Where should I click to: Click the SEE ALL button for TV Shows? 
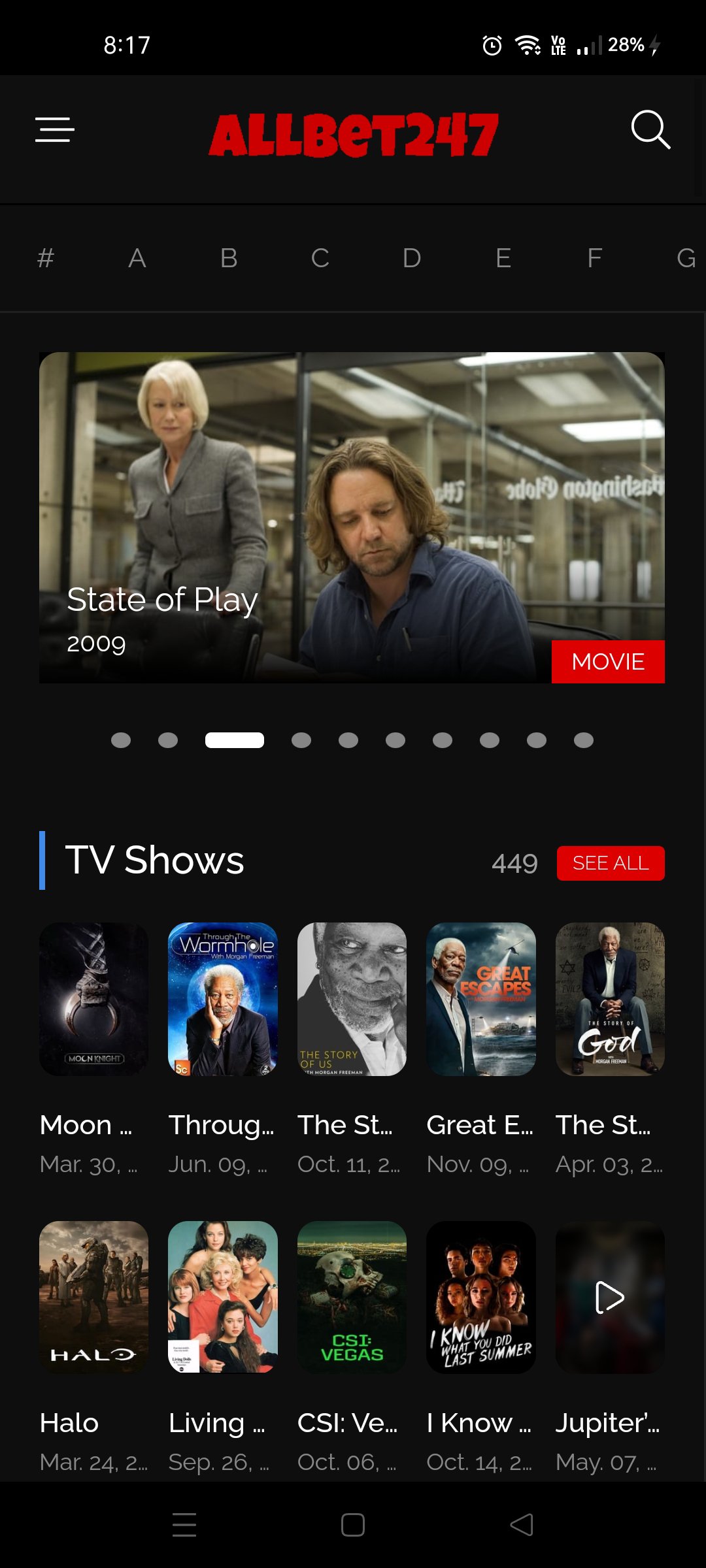[x=610, y=862]
